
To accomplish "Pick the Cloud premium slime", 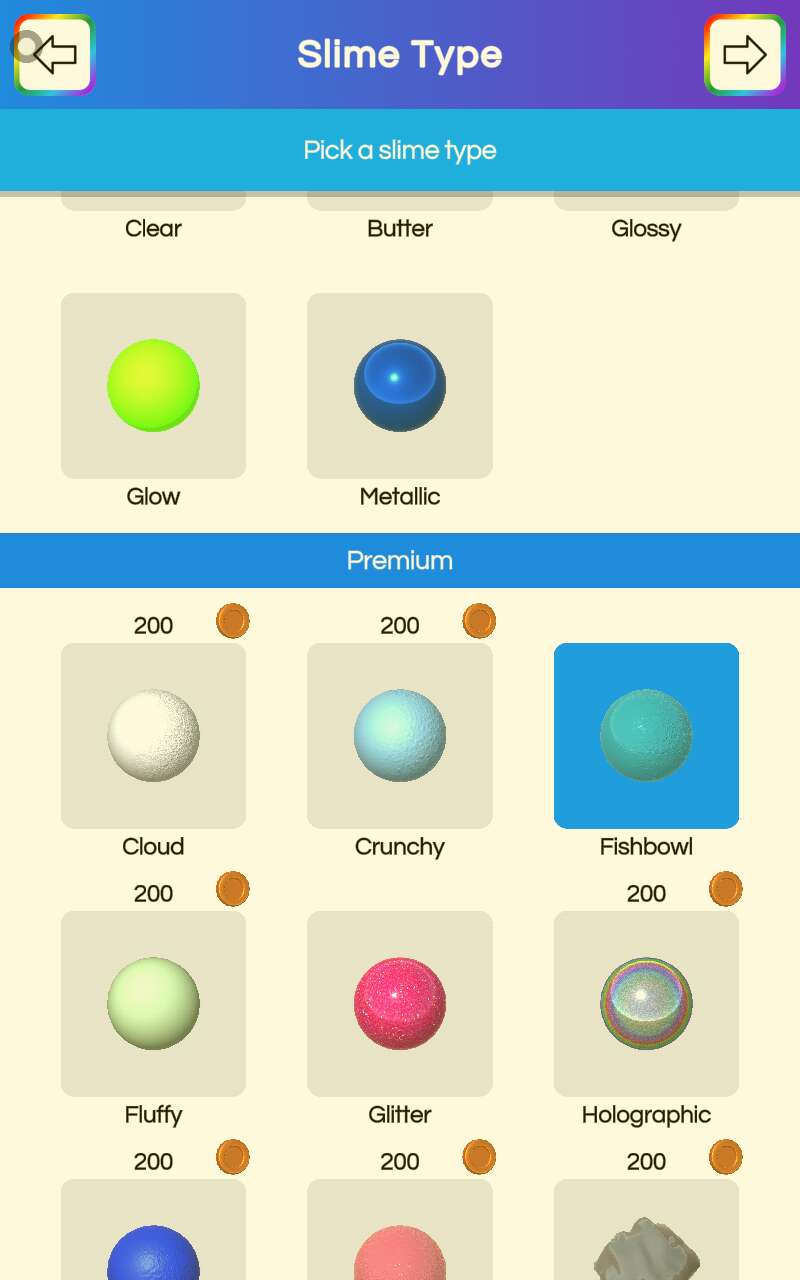I will pos(153,735).
